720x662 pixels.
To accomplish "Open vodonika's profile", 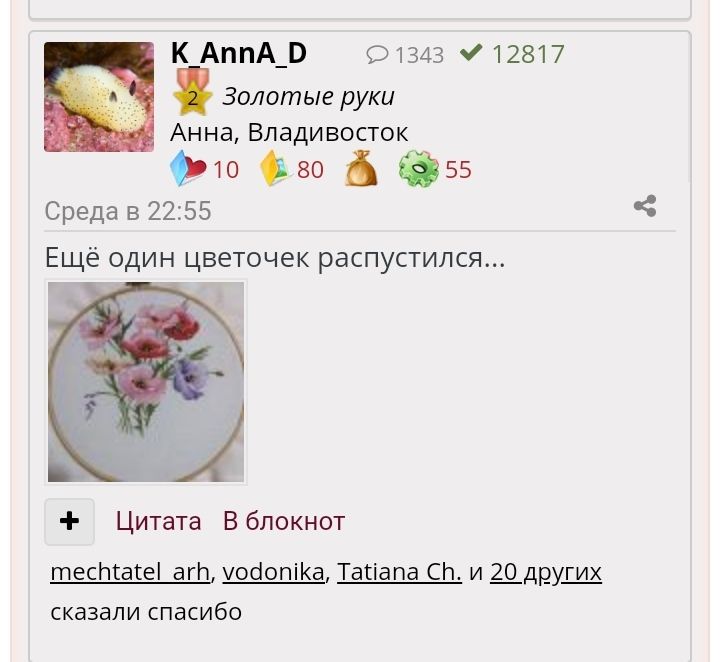I will click(x=273, y=572).
